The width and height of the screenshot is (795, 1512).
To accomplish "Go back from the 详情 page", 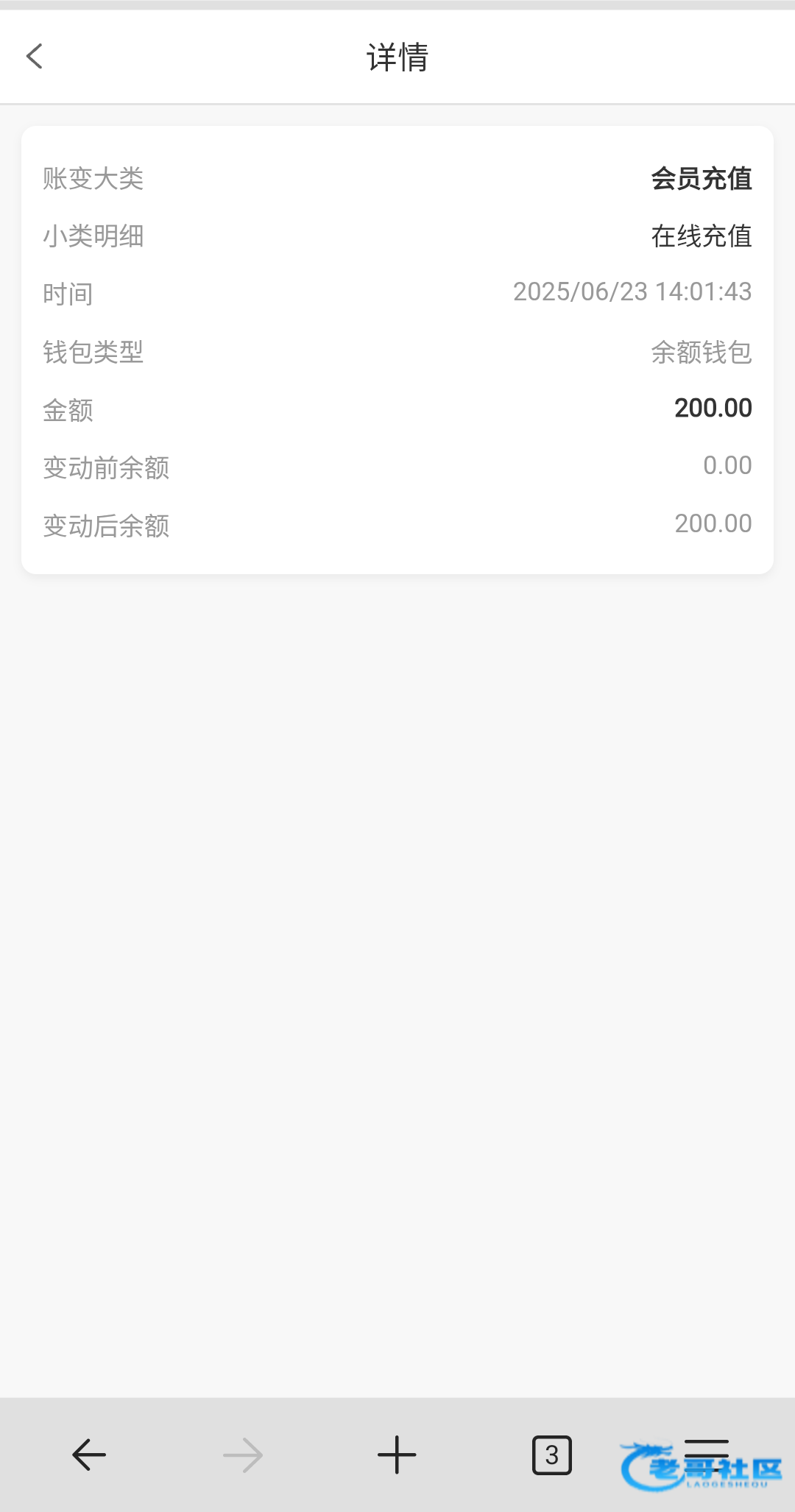I will click(35, 56).
